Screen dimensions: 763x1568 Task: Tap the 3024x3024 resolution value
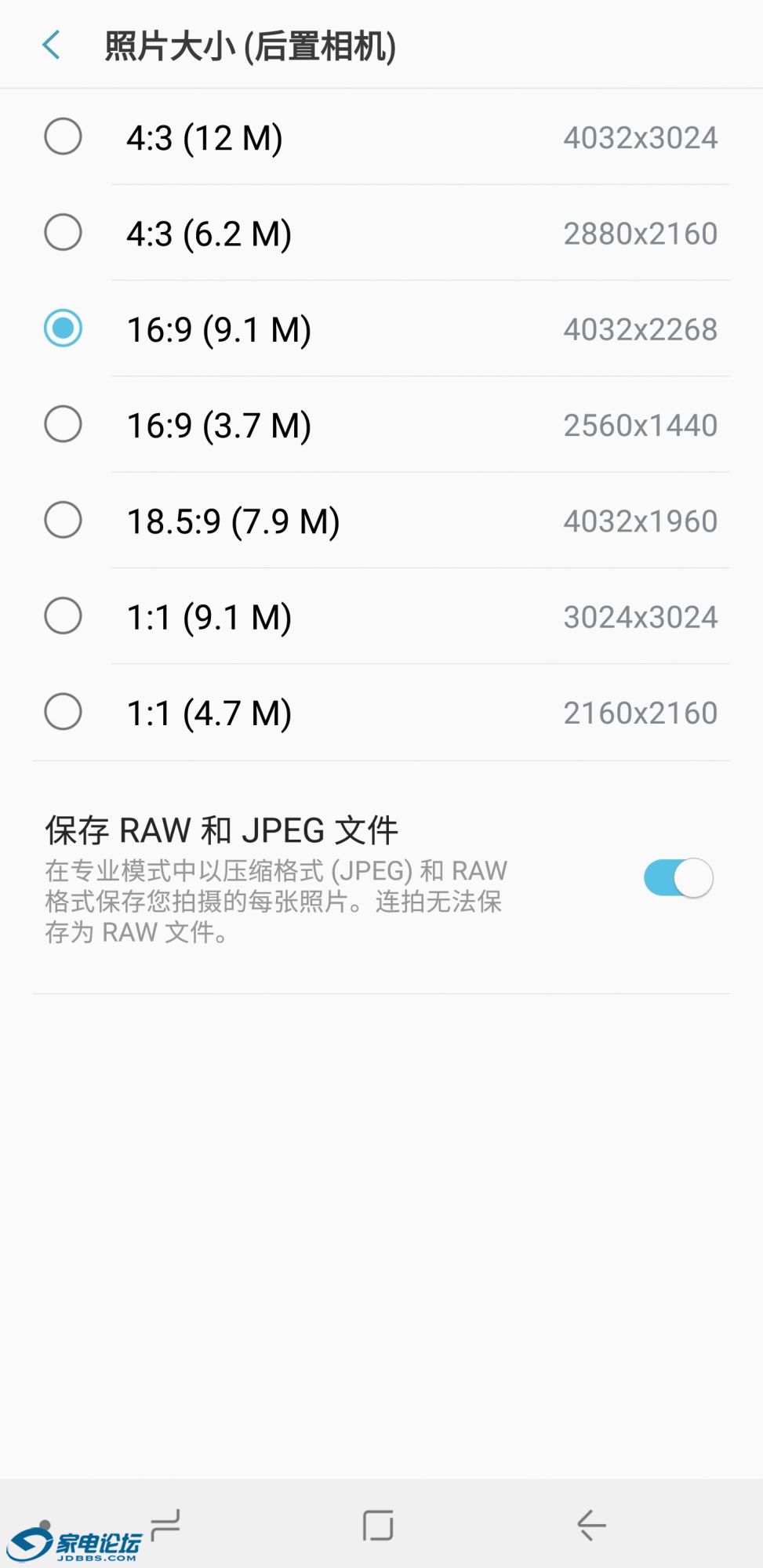(640, 616)
